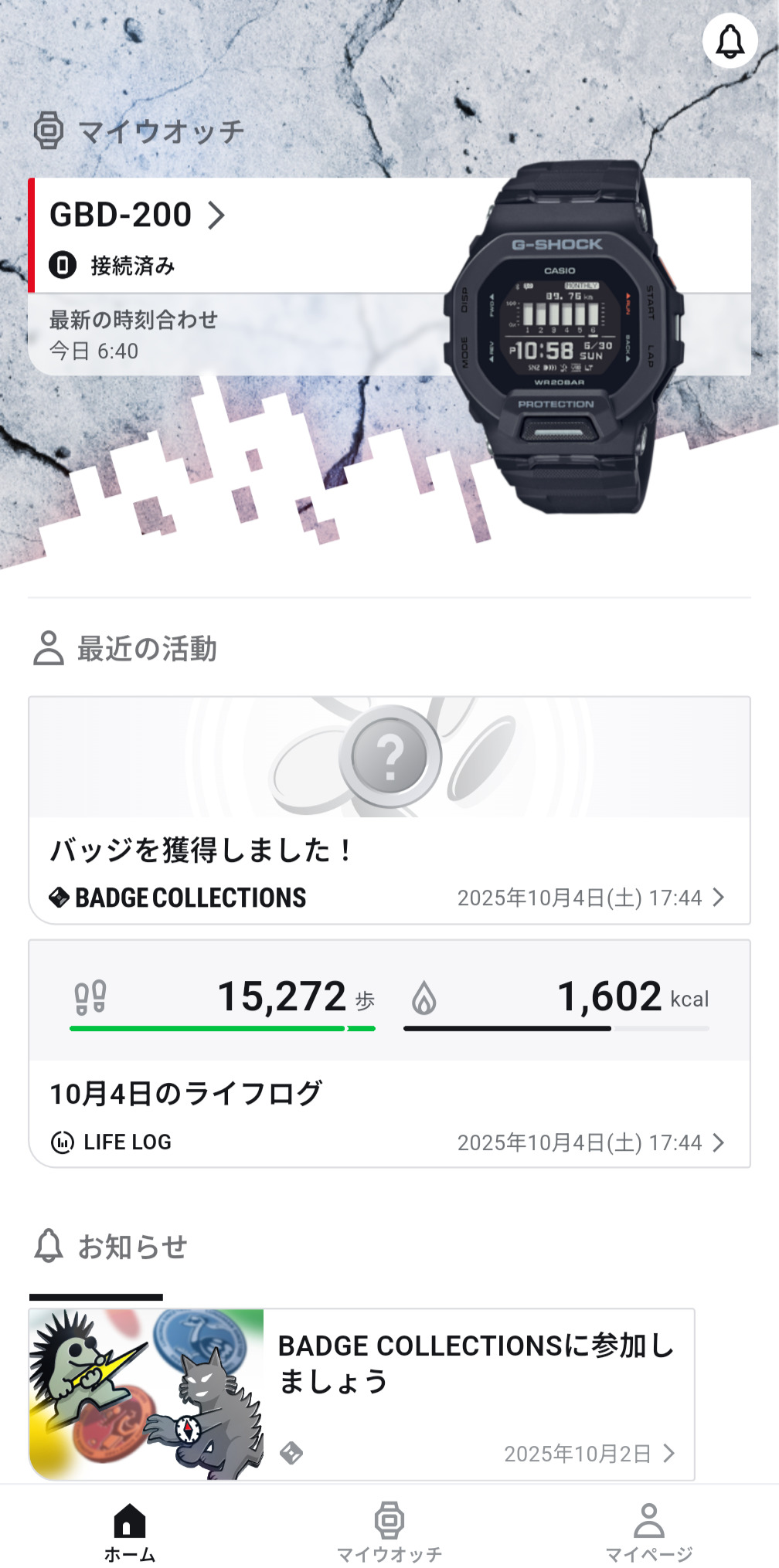Open the notifications bell
The height and width of the screenshot is (1568, 779).
tap(730, 41)
